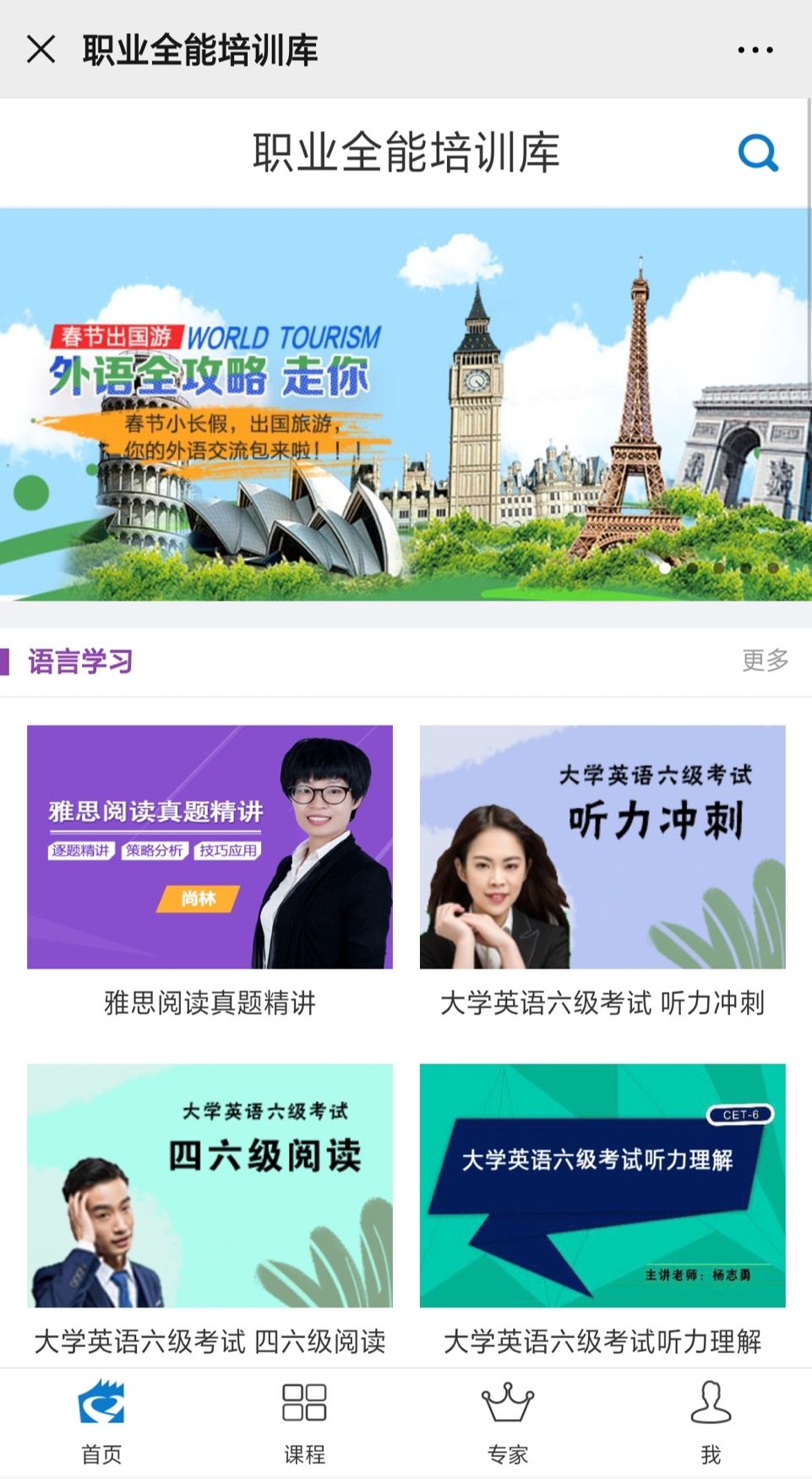Image resolution: width=812 pixels, height=1479 pixels.
Task: View 更多 in 语言学习
Action: click(765, 660)
